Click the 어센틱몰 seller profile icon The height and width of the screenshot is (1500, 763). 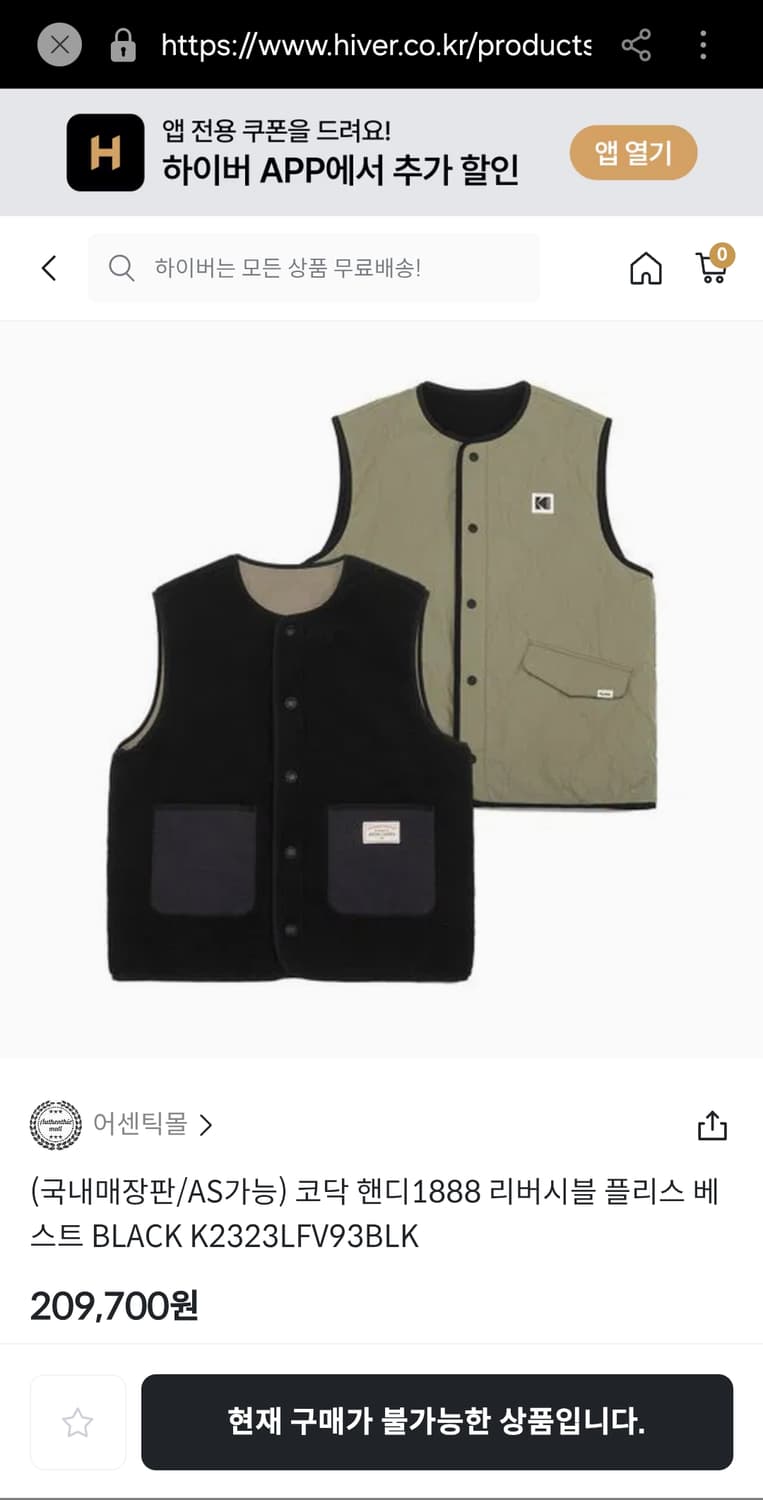(55, 1124)
